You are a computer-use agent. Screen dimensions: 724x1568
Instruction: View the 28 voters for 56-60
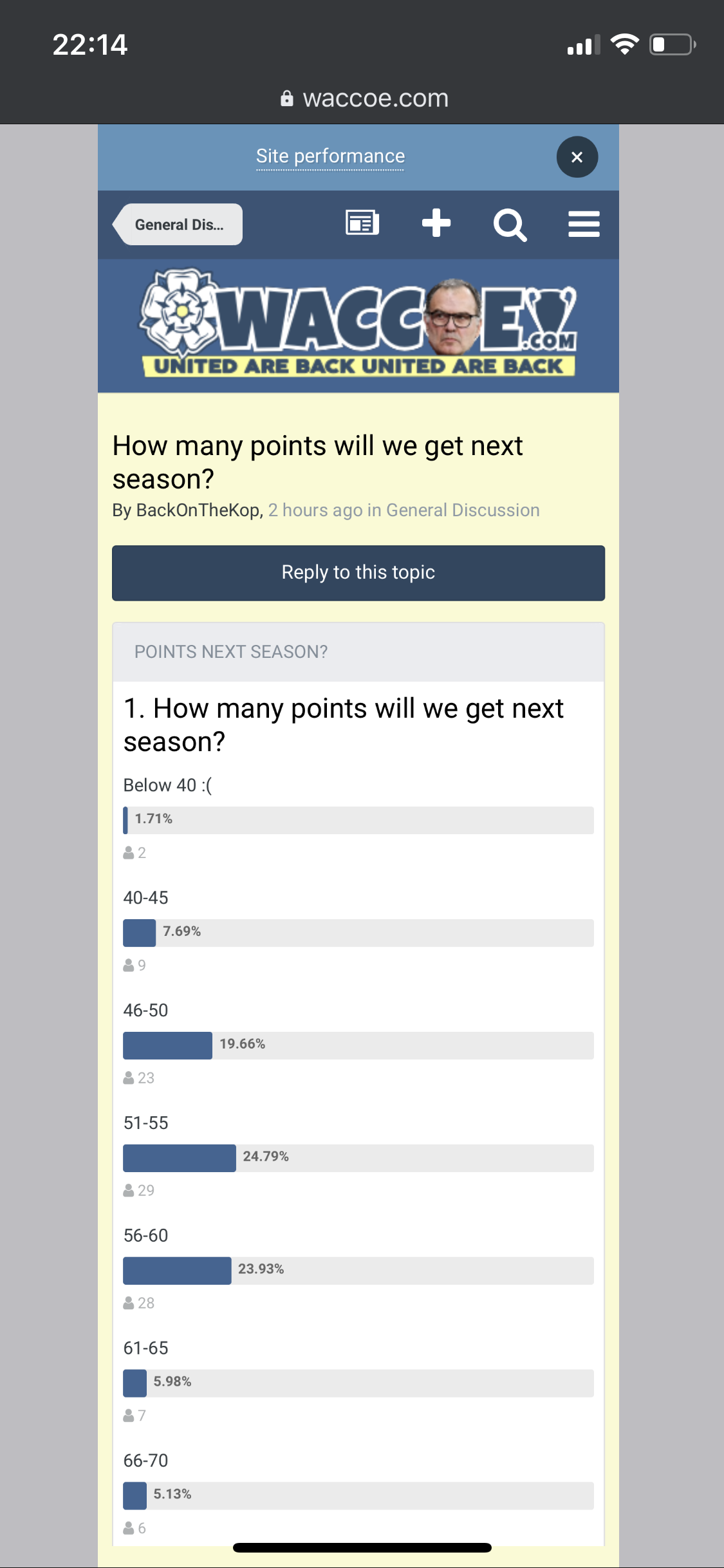[x=139, y=1303]
